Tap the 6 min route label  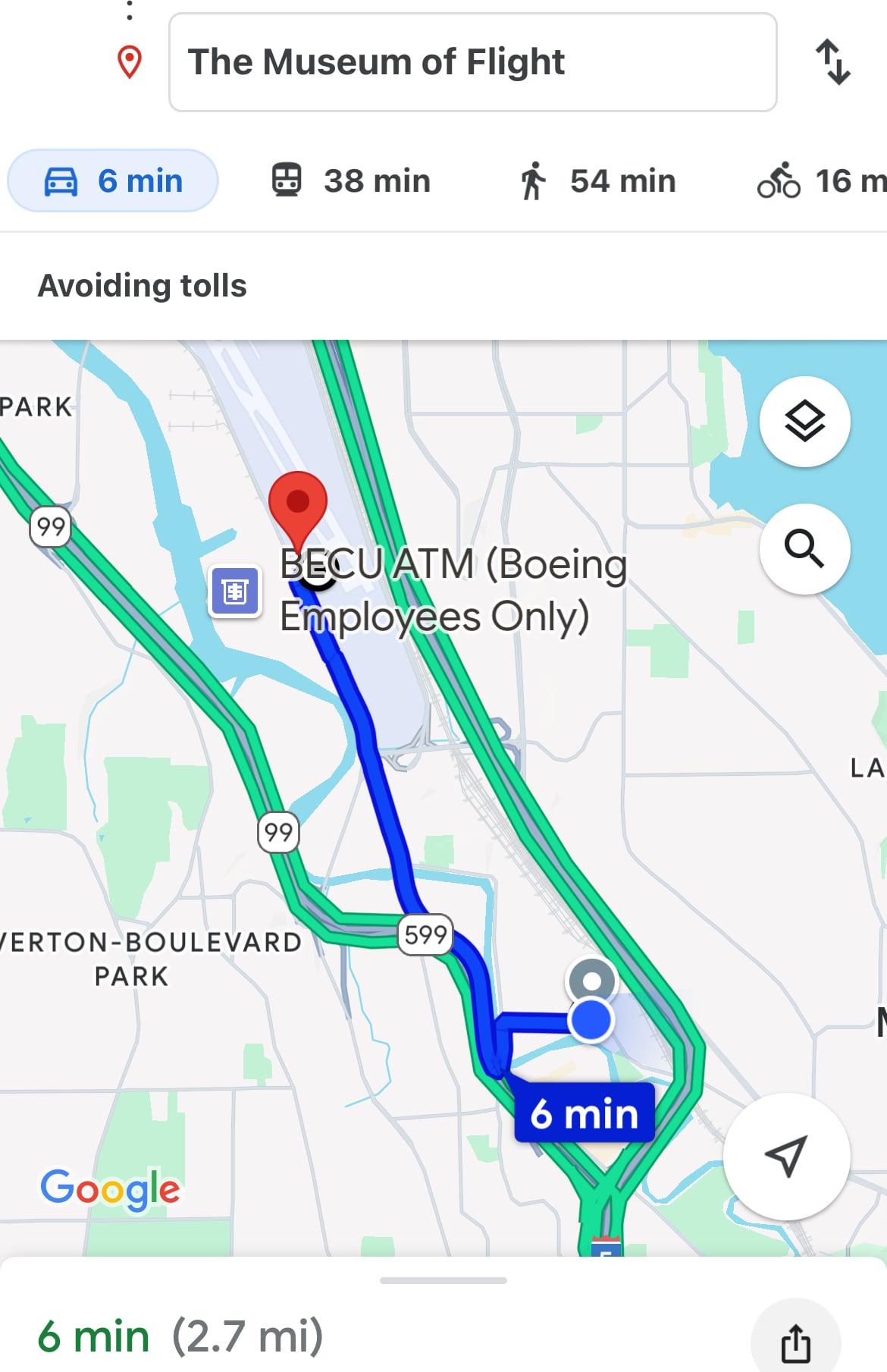coord(584,1113)
